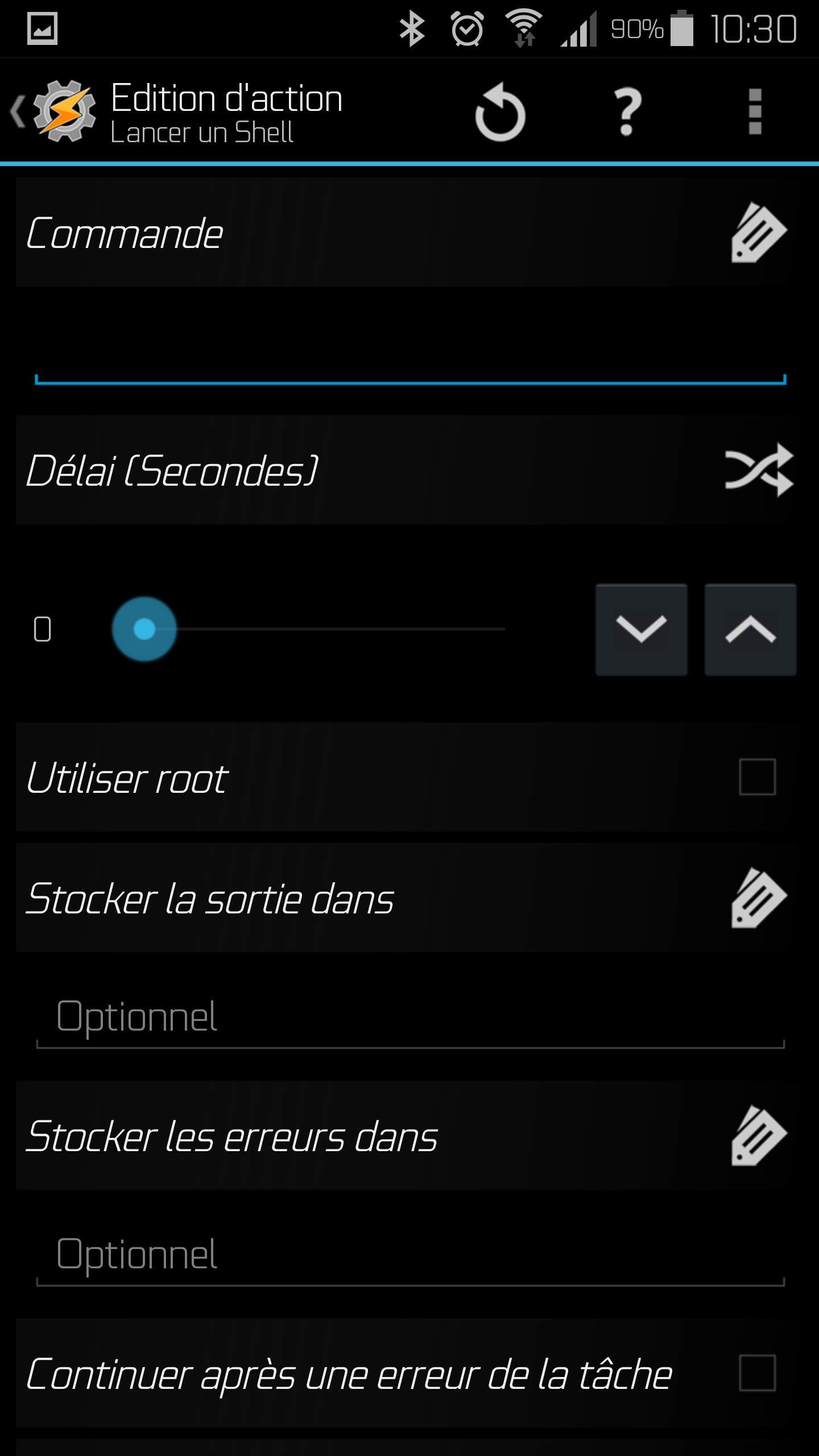Focus the Stocker la sortie dans field
This screenshot has width=819, height=1456.
[409, 1017]
